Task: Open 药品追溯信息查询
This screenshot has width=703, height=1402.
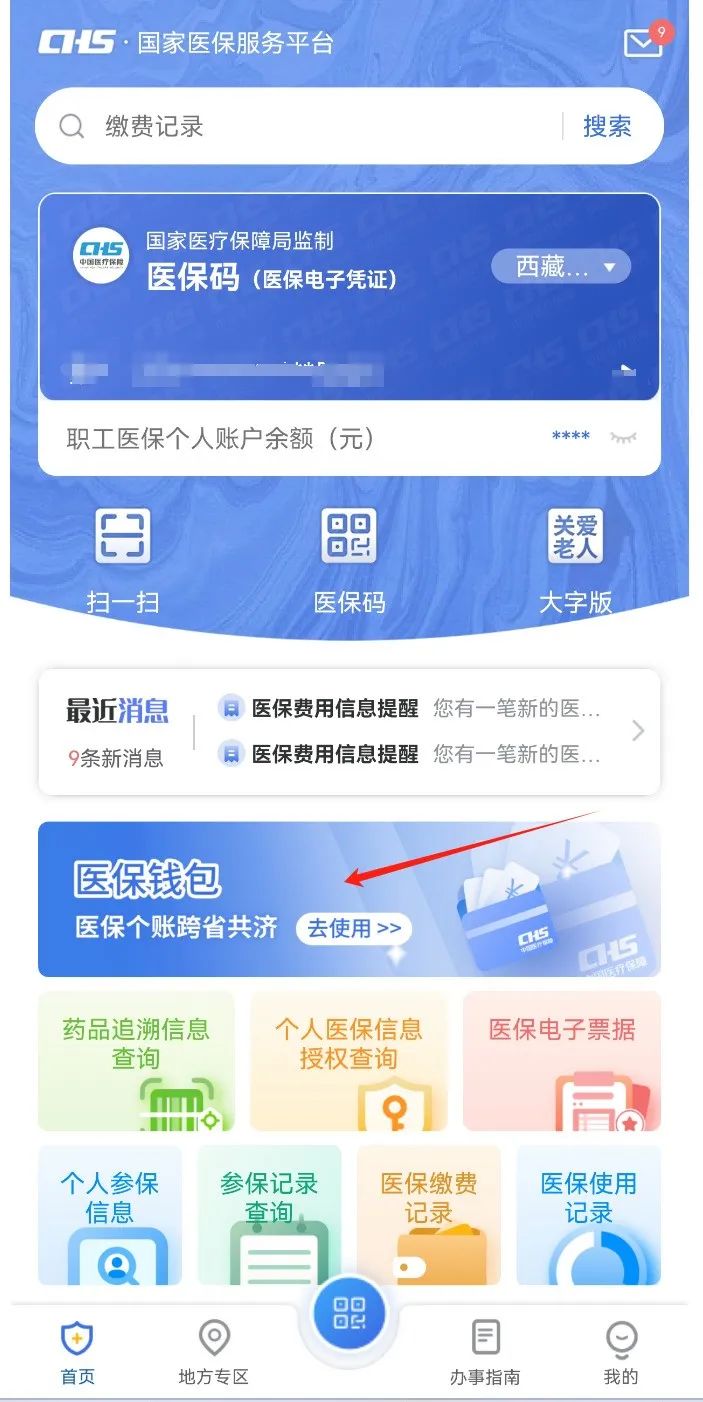Action: (x=136, y=1061)
